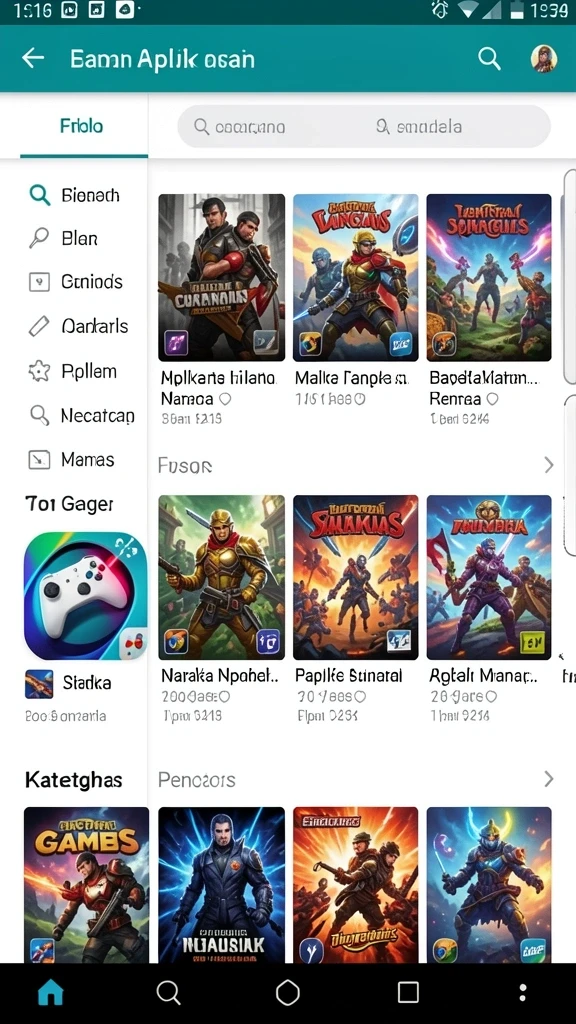Open the GAMES category tile

[x=86, y=885]
